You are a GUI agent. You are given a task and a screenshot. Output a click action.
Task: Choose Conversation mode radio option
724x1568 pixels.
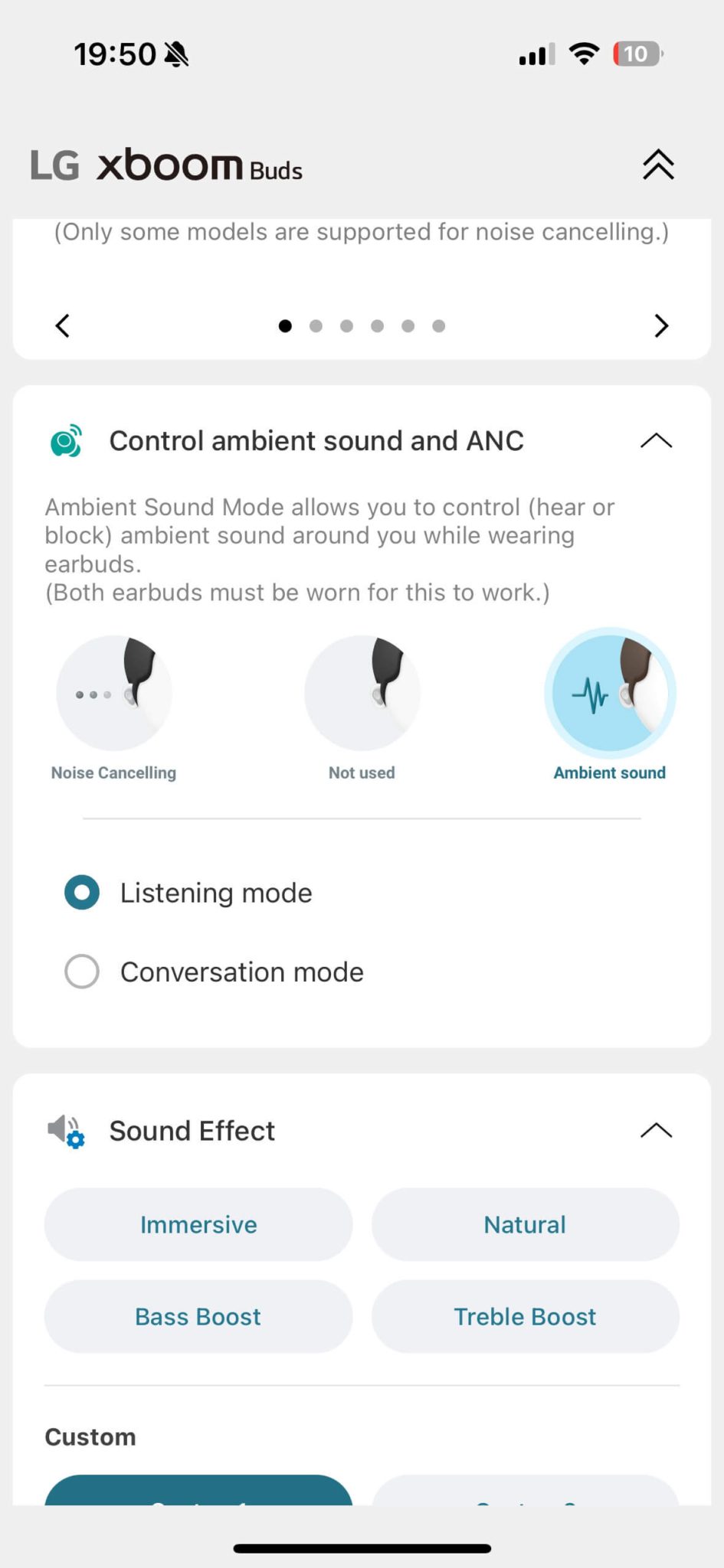tap(82, 972)
